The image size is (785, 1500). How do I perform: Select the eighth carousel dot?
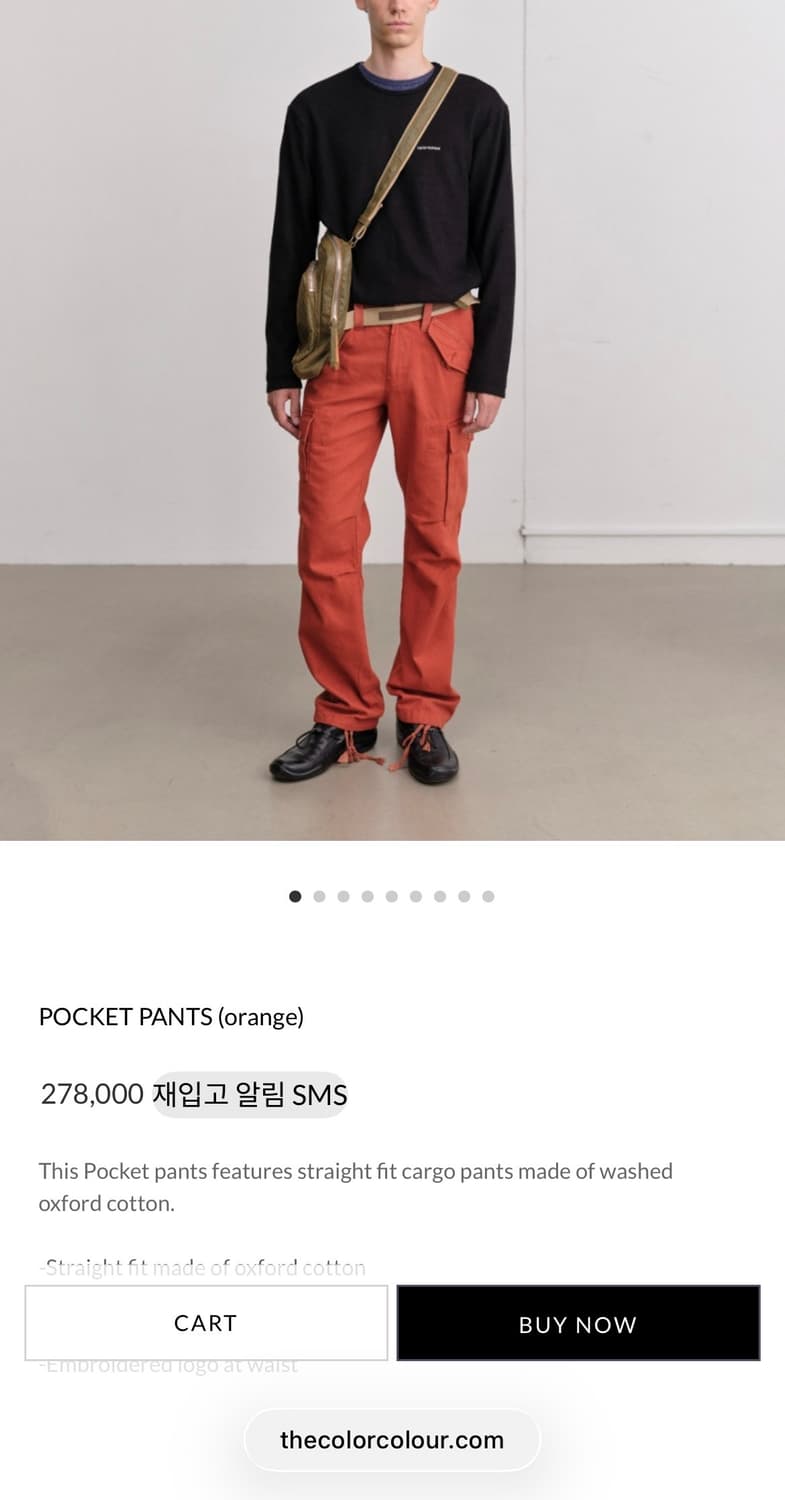pyautogui.click(x=463, y=896)
